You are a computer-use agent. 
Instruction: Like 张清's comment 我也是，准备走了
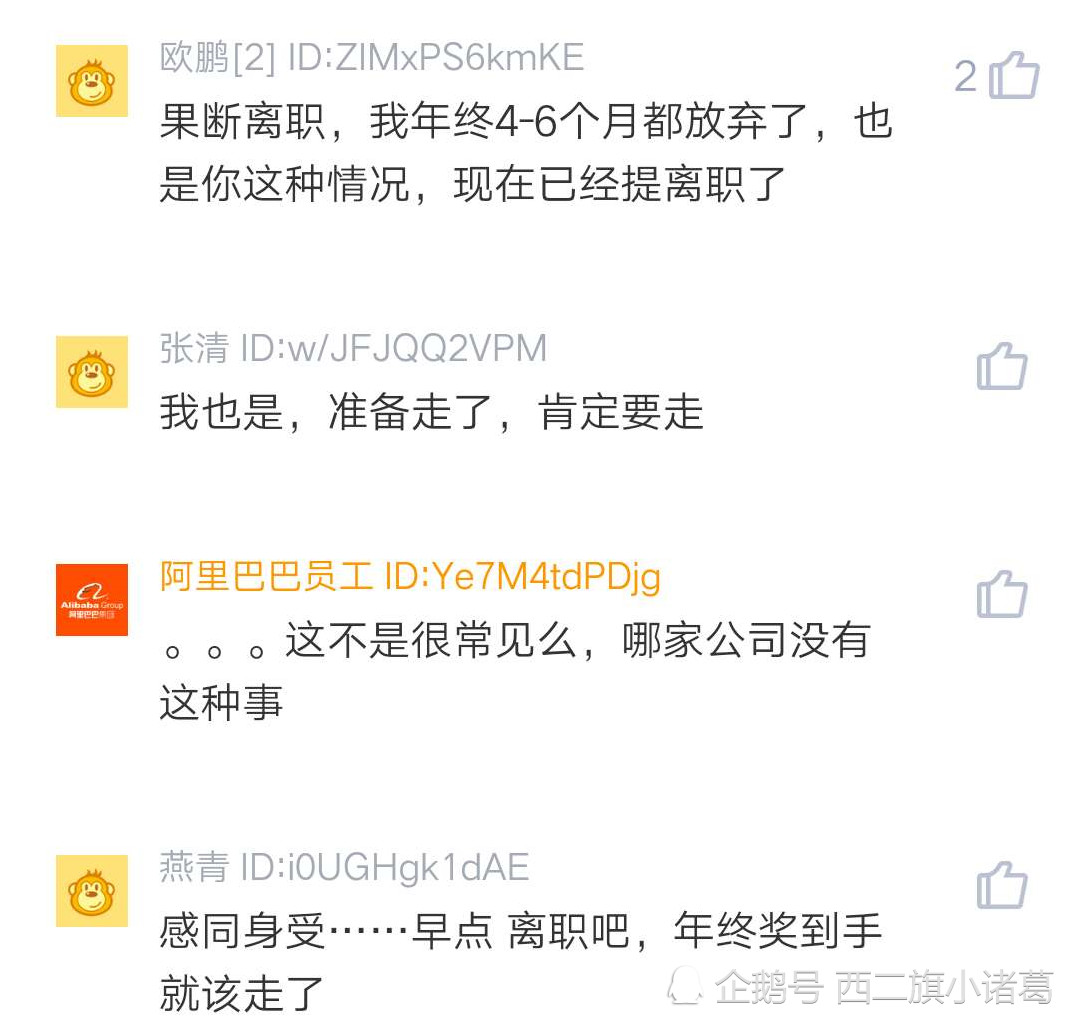coord(1002,366)
